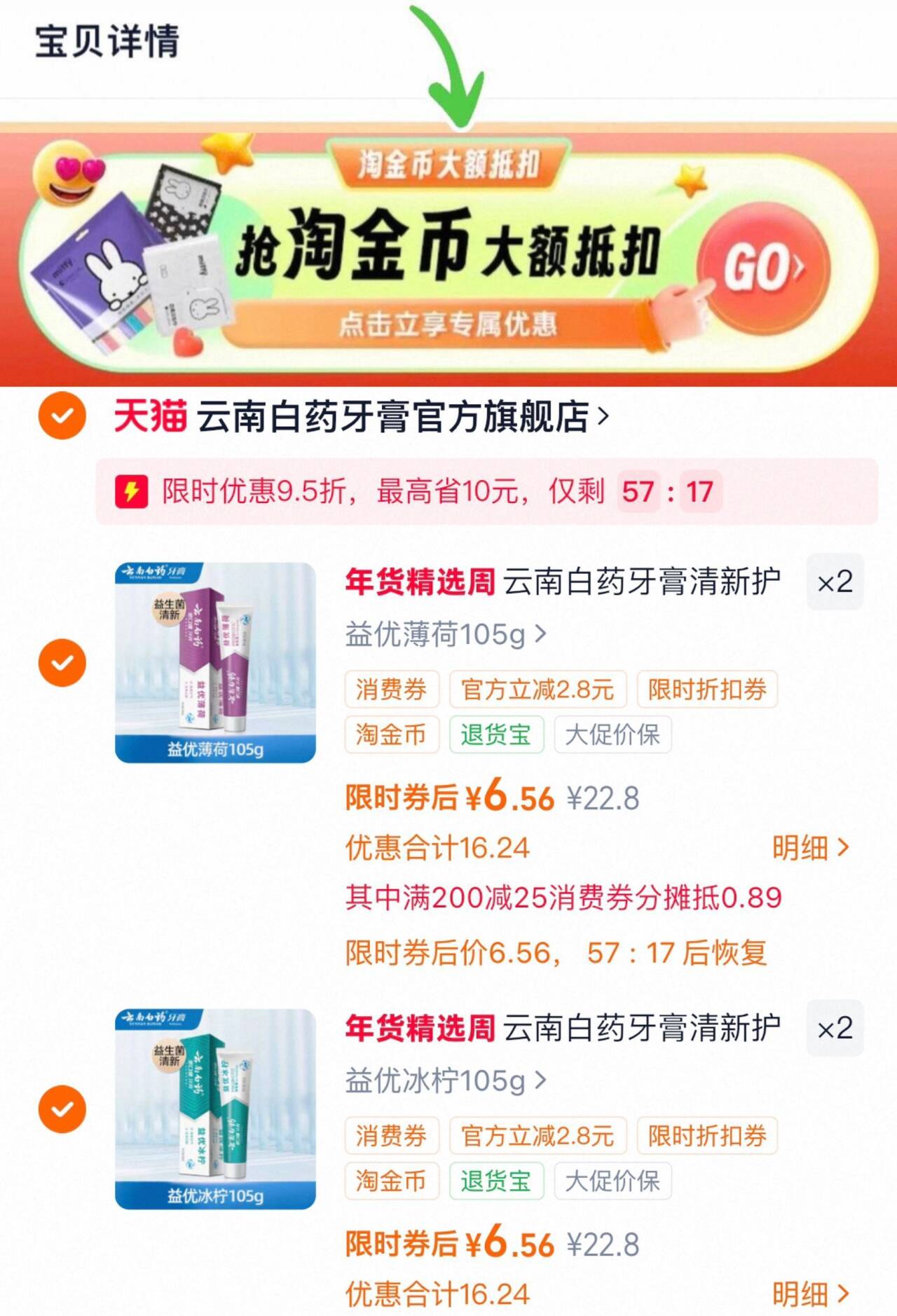Toggle the store-level selection checkmark
897x1316 pixels.
[64, 416]
